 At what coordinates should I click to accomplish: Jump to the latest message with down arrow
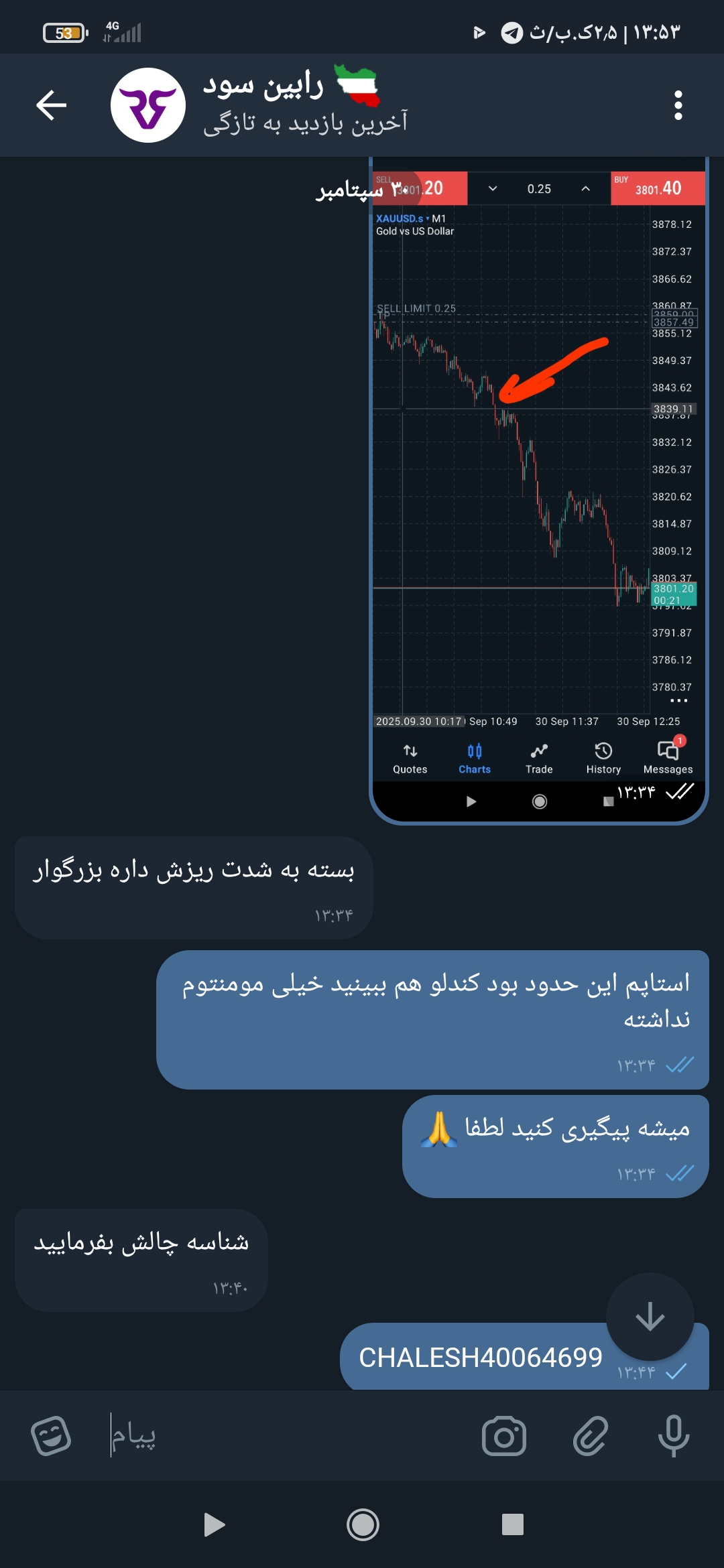coord(650,1317)
